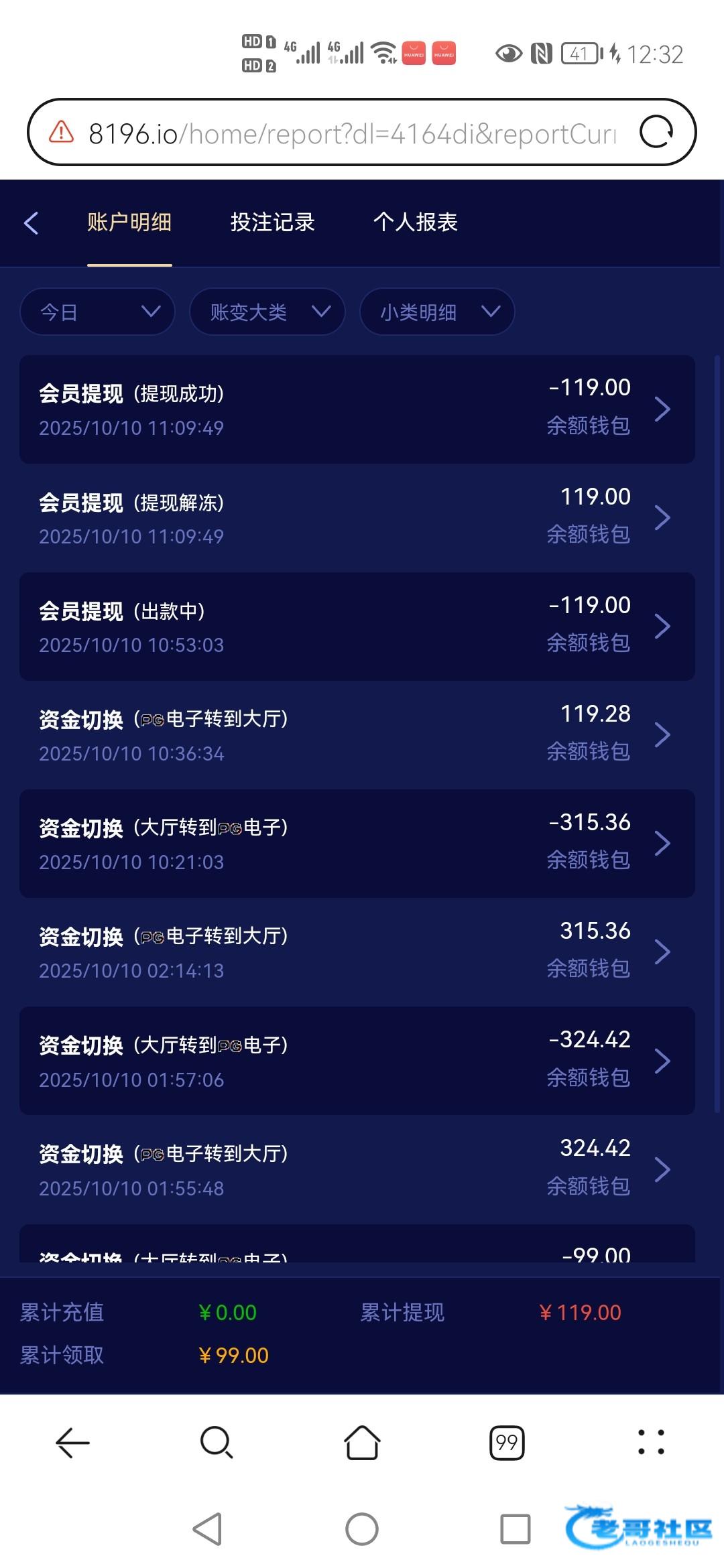Switch to the 个人报表 tab

point(415,222)
